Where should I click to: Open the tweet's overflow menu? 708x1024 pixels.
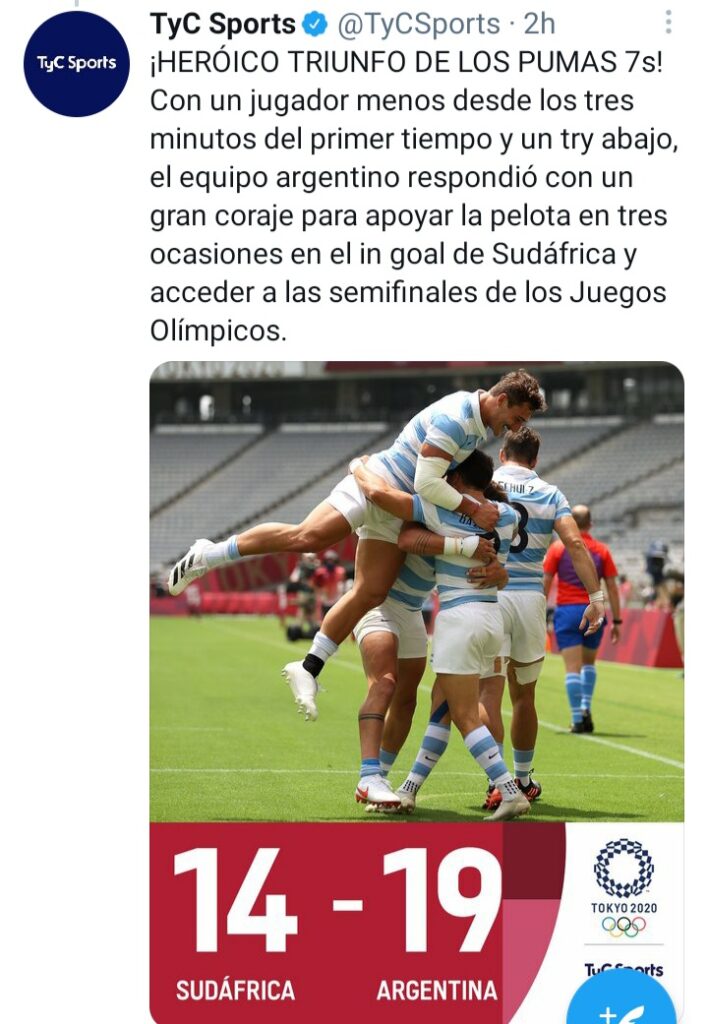click(669, 22)
